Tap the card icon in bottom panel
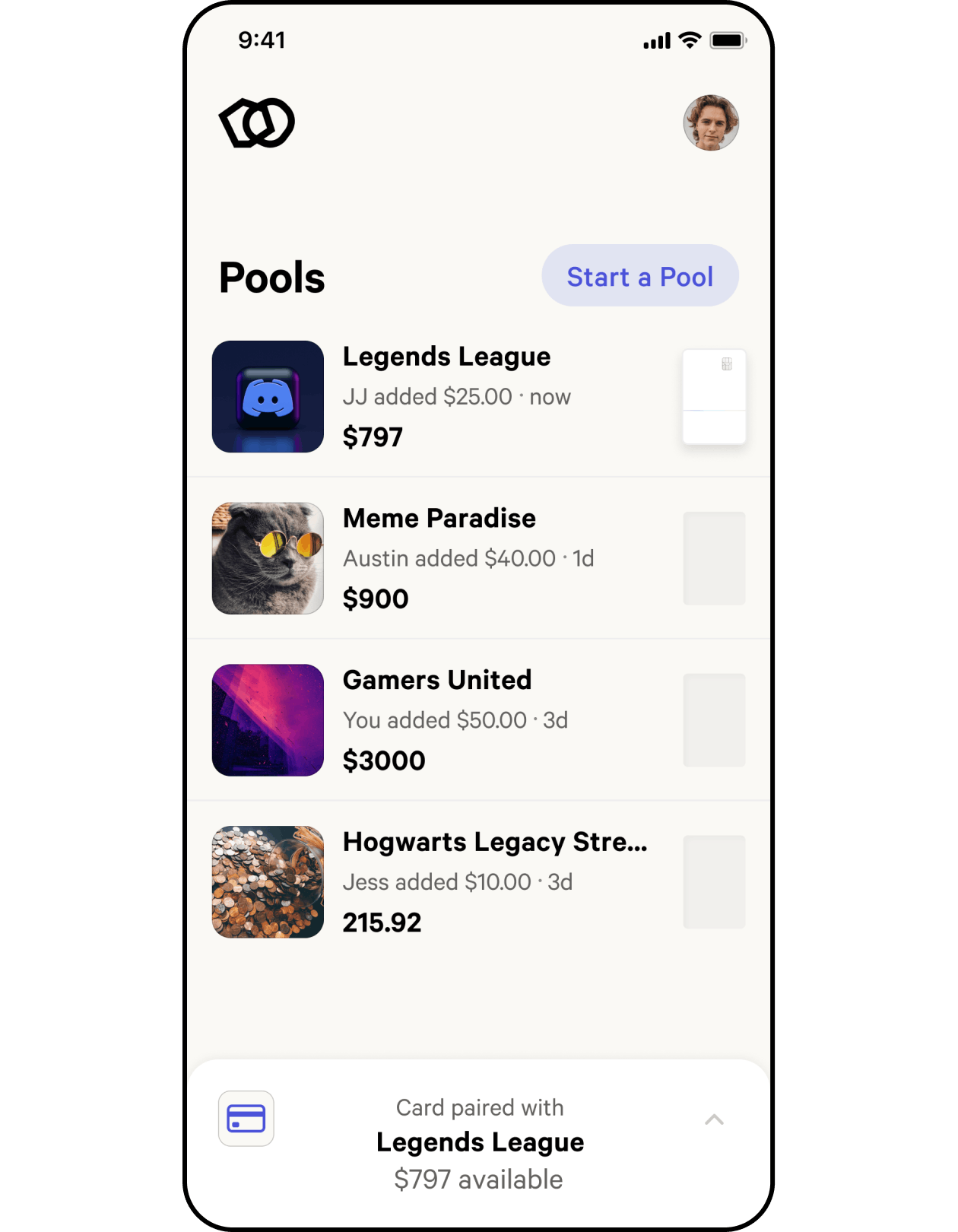 246,1119
